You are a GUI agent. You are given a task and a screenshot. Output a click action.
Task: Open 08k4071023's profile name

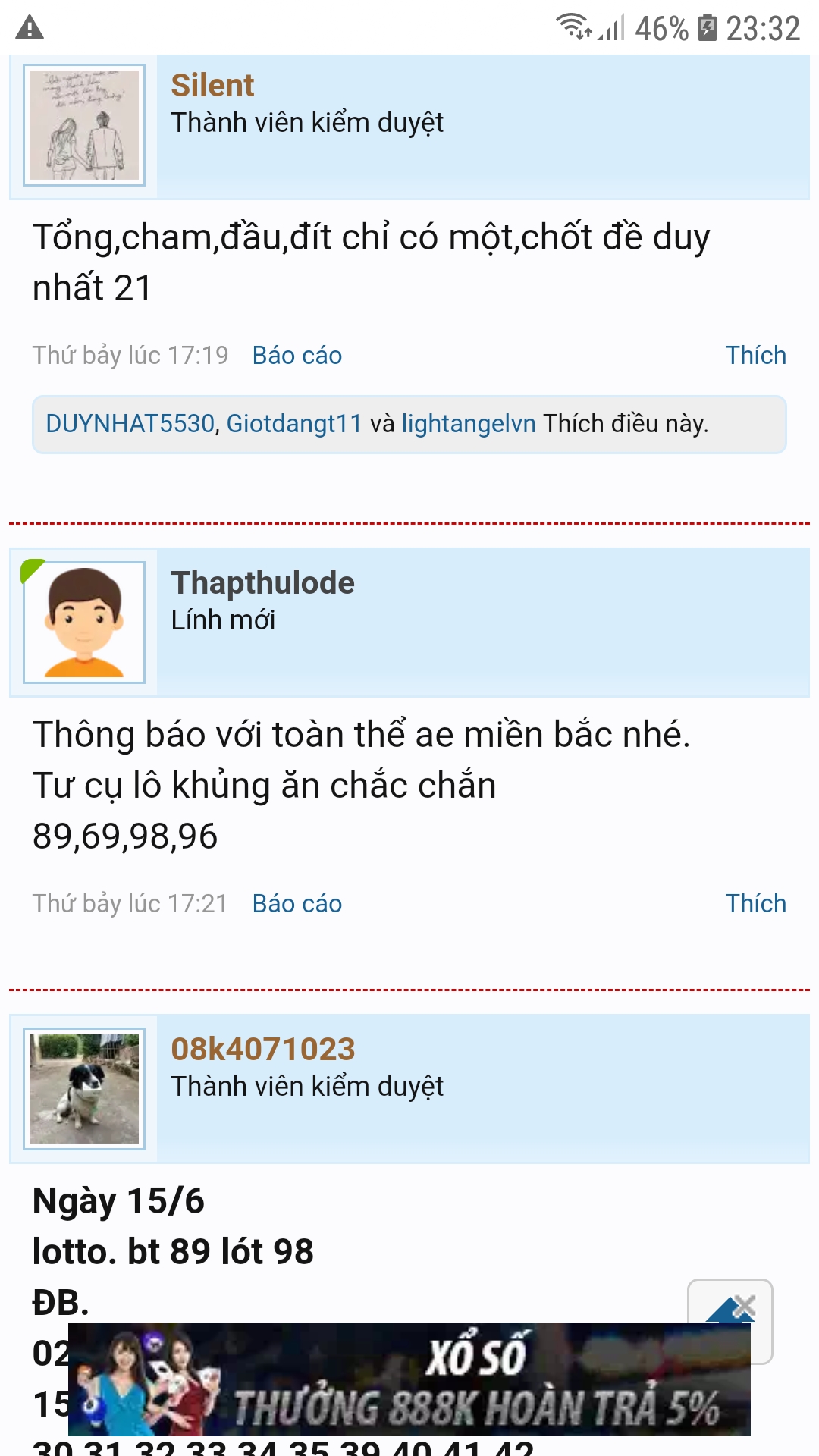(262, 1049)
